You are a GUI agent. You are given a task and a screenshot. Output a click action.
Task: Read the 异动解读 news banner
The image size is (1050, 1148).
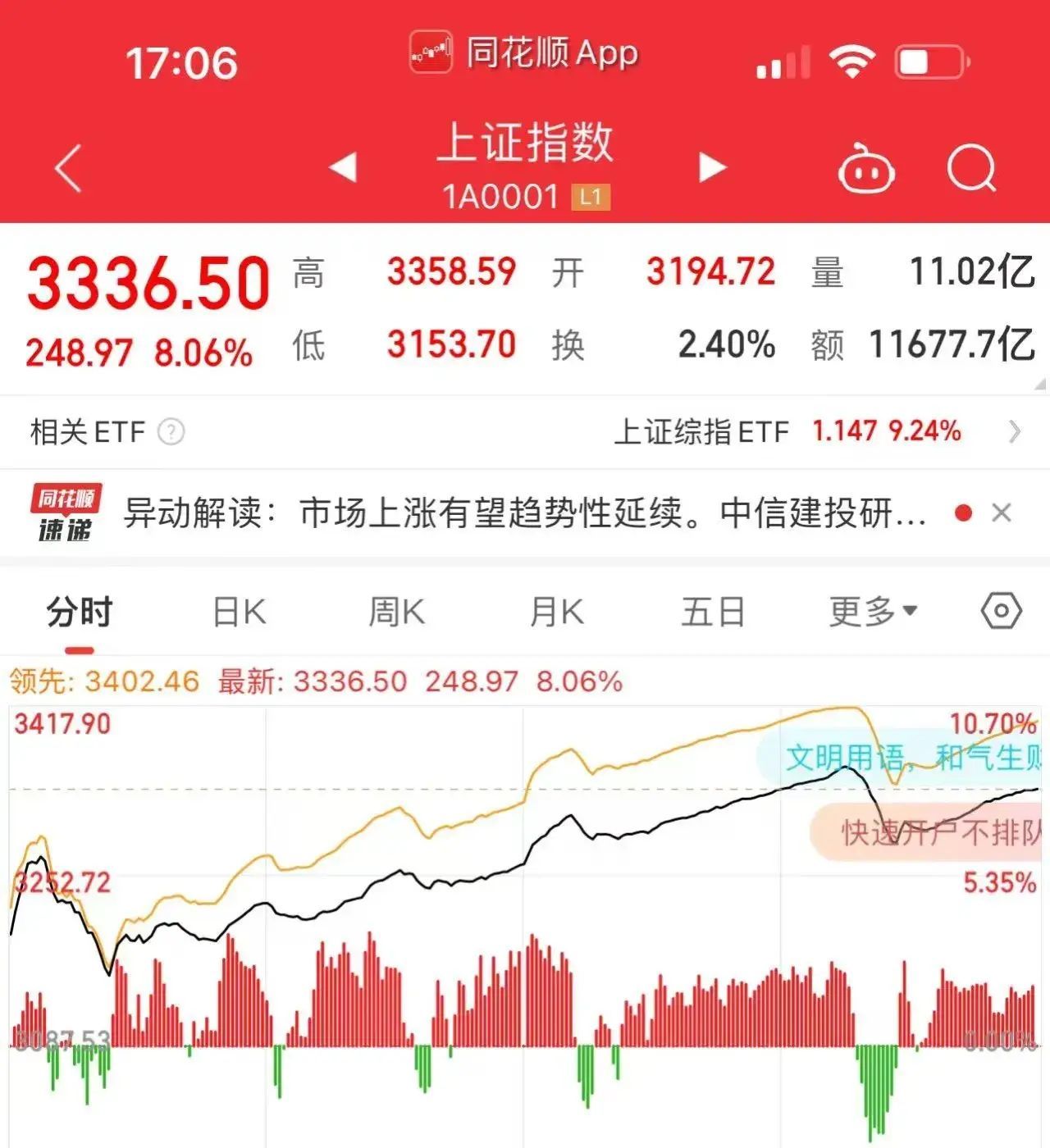click(525, 513)
